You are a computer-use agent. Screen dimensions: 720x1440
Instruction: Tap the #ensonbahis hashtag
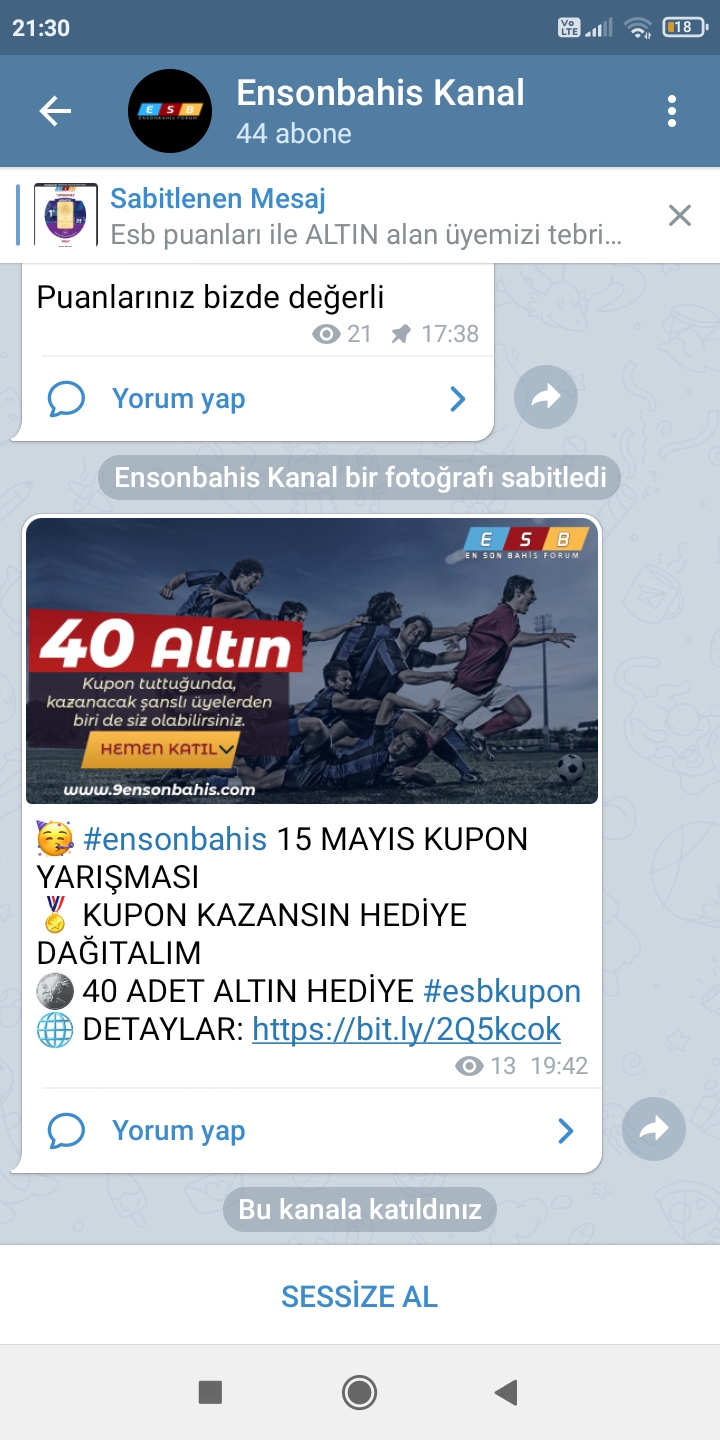click(x=176, y=839)
